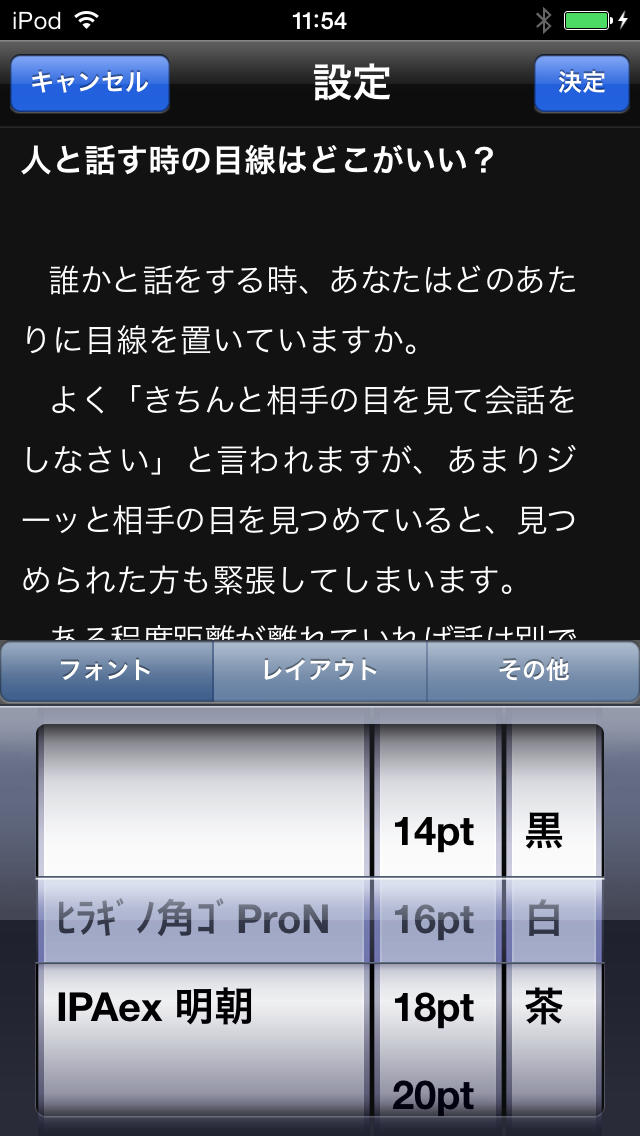The image size is (640, 1136).
Task: Select the IPAex 明朝 font
Action: [x=155, y=1008]
